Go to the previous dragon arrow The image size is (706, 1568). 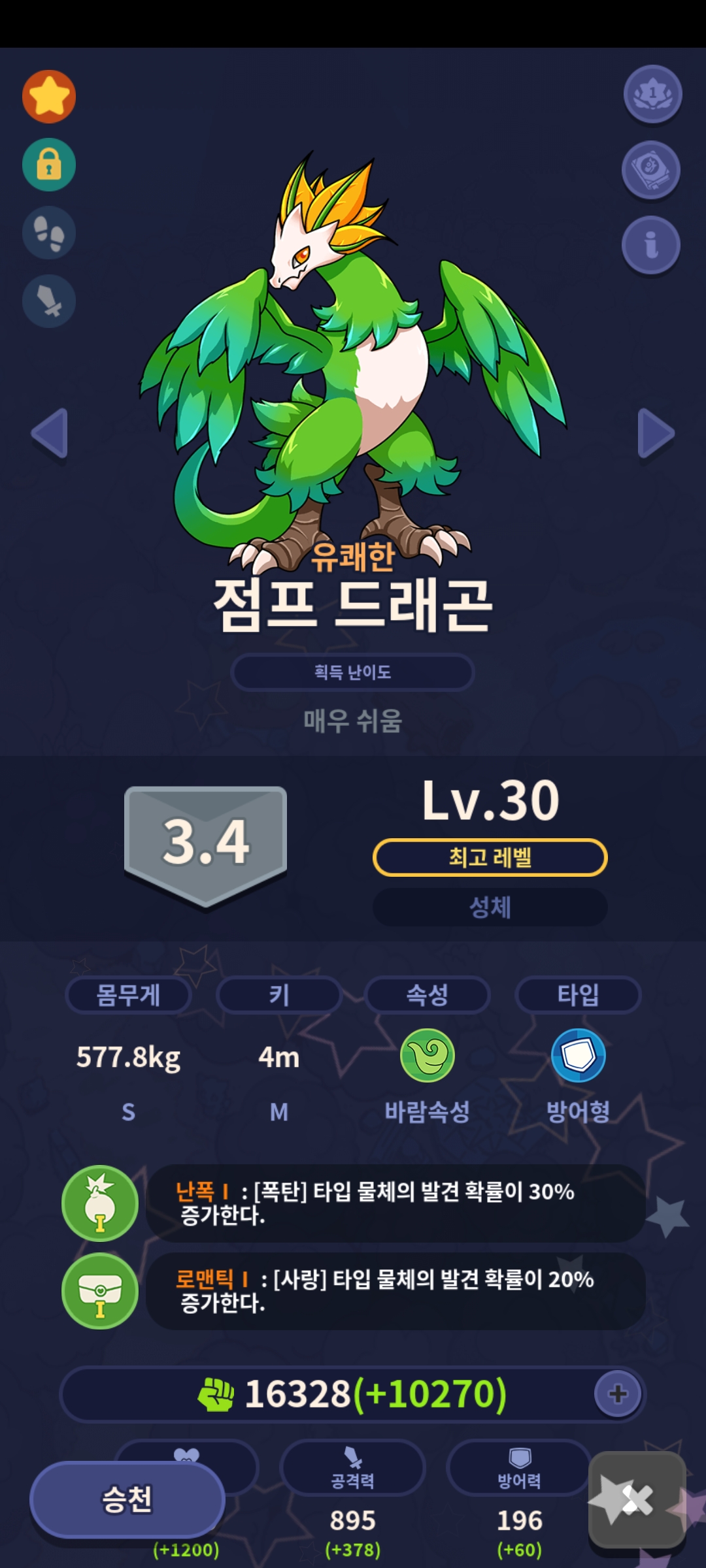pos(50,433)
